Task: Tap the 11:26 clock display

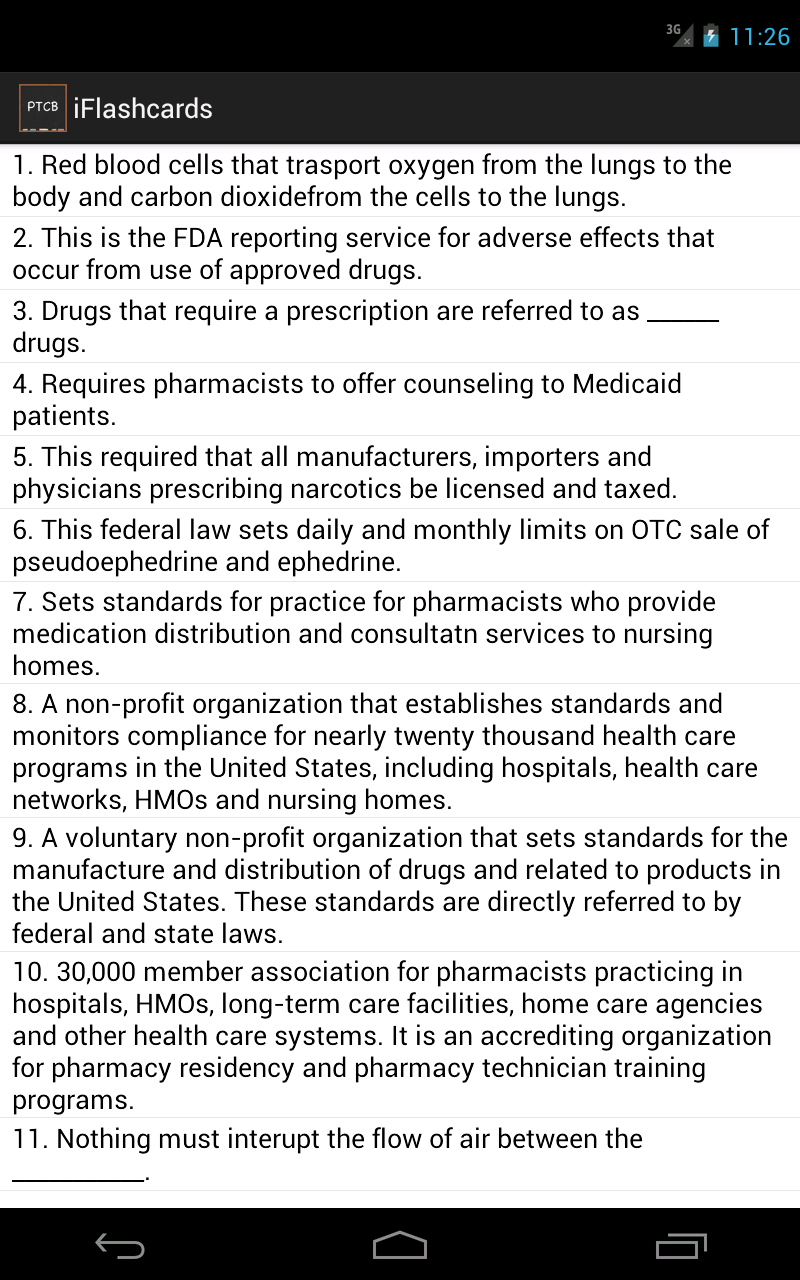Action: 757,35
